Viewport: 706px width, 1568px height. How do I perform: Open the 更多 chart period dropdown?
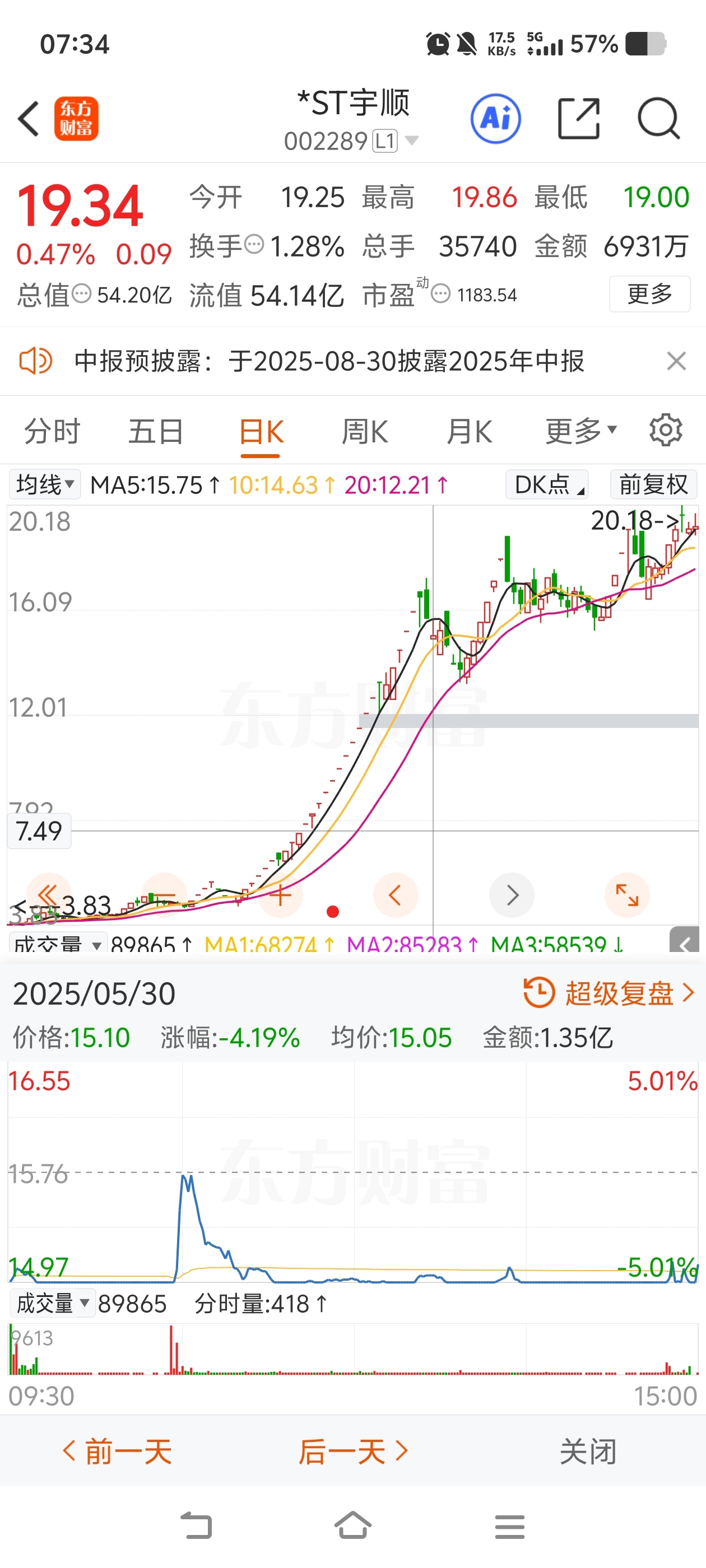(581, 432)
